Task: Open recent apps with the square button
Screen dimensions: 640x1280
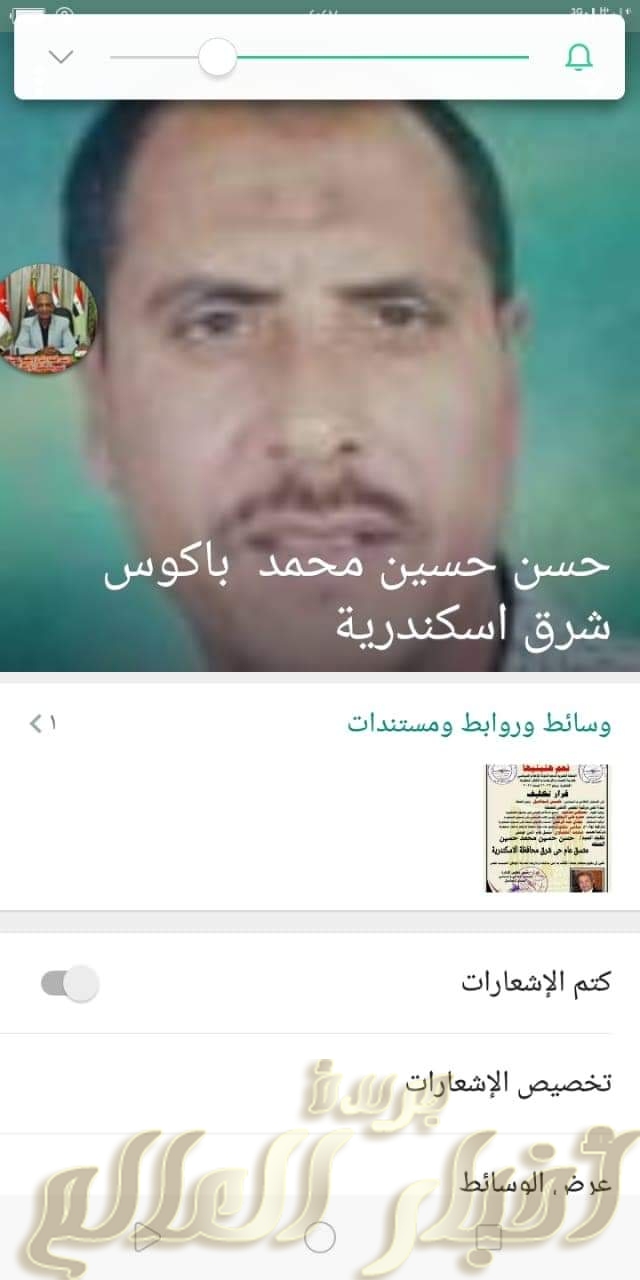Action: coord(488,1237)
